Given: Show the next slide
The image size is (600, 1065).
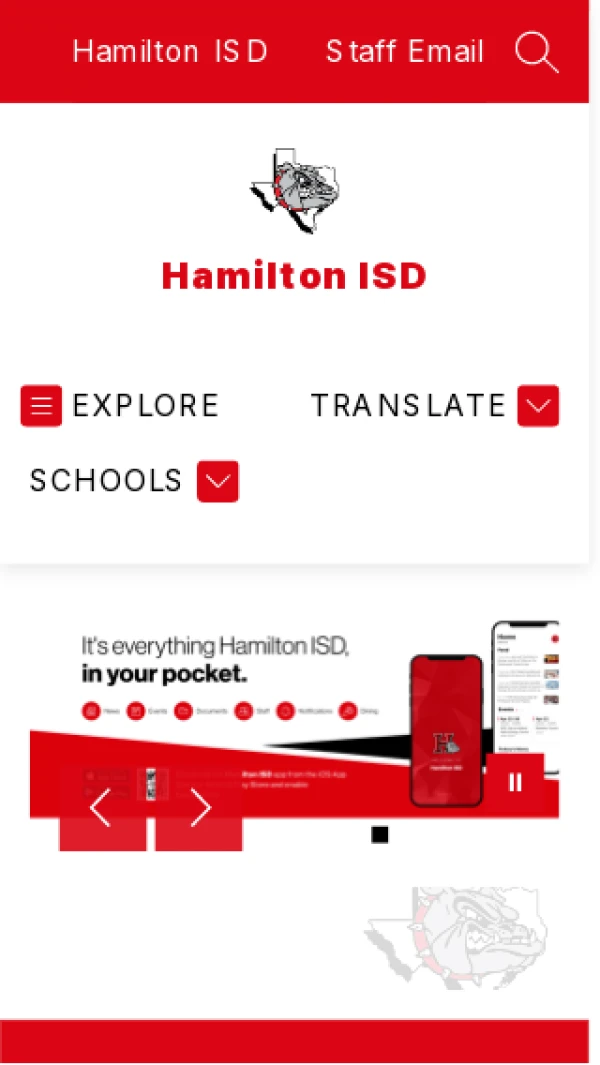Looking at the screenshot, I should pos(199,808).
